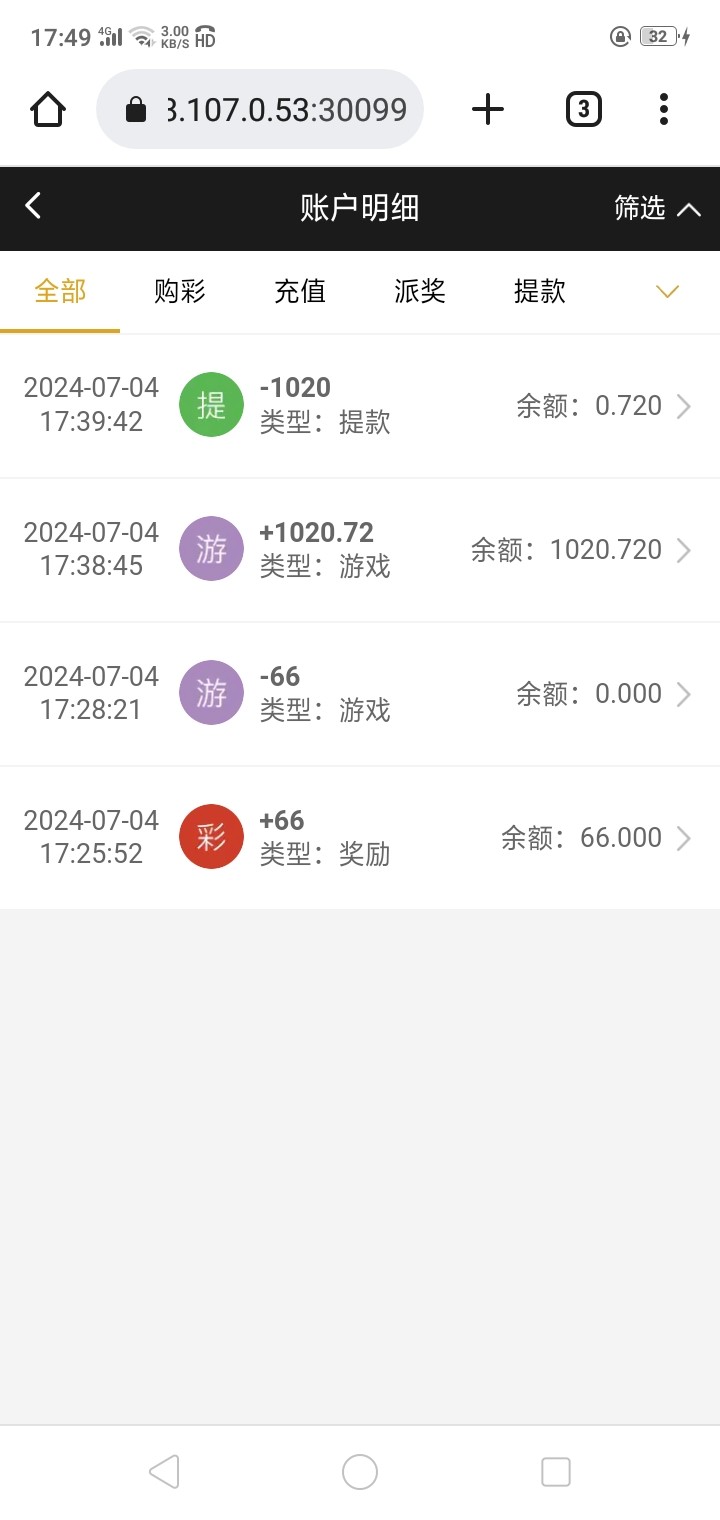Open the +66 奖励 record
The image size is (720, 1520).
pyautogui.click(x=360, y=838)
